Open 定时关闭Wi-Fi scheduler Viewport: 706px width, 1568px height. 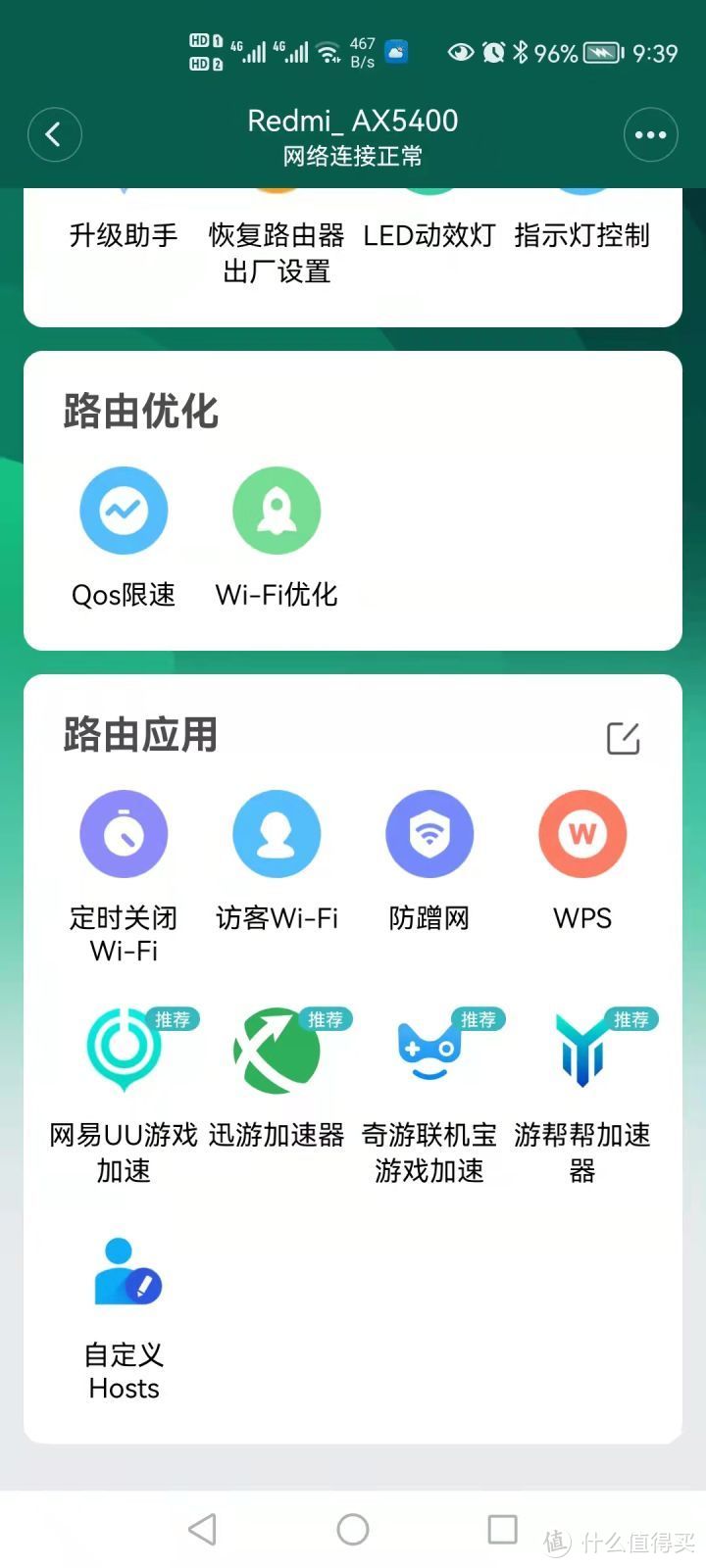click(x=124, y=834)
